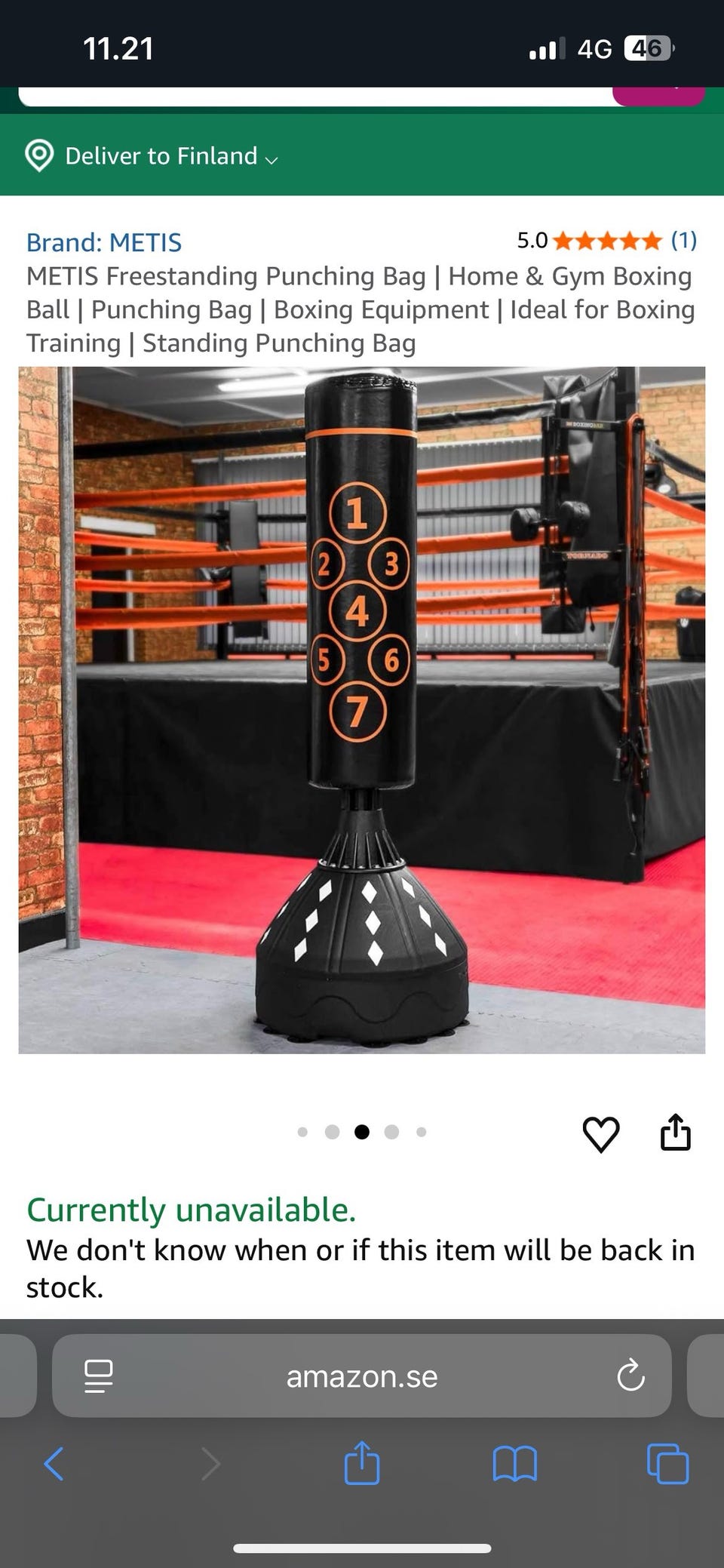Open the punching bag product image
The image size is (724, 1568).
tap(362, 710)
